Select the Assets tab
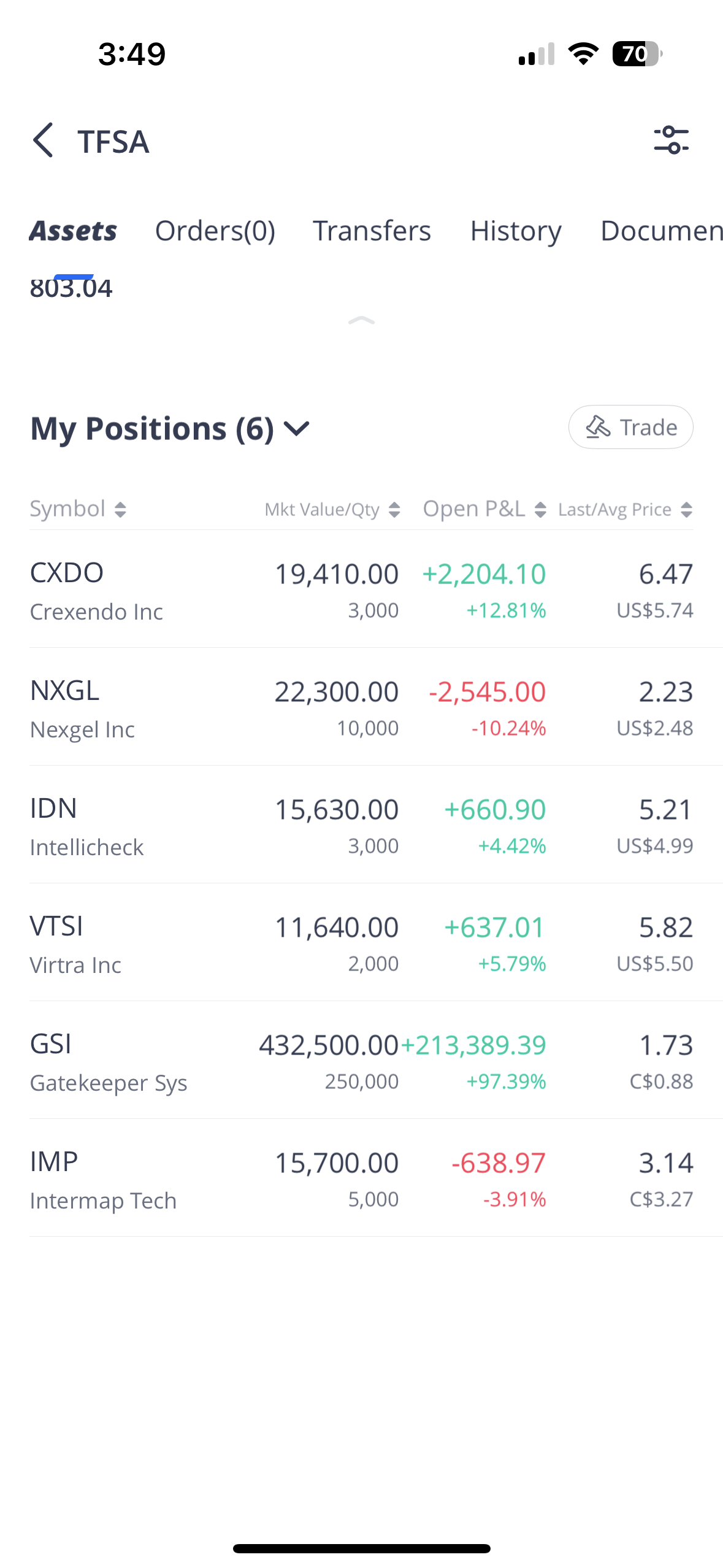 pos(73,231)
